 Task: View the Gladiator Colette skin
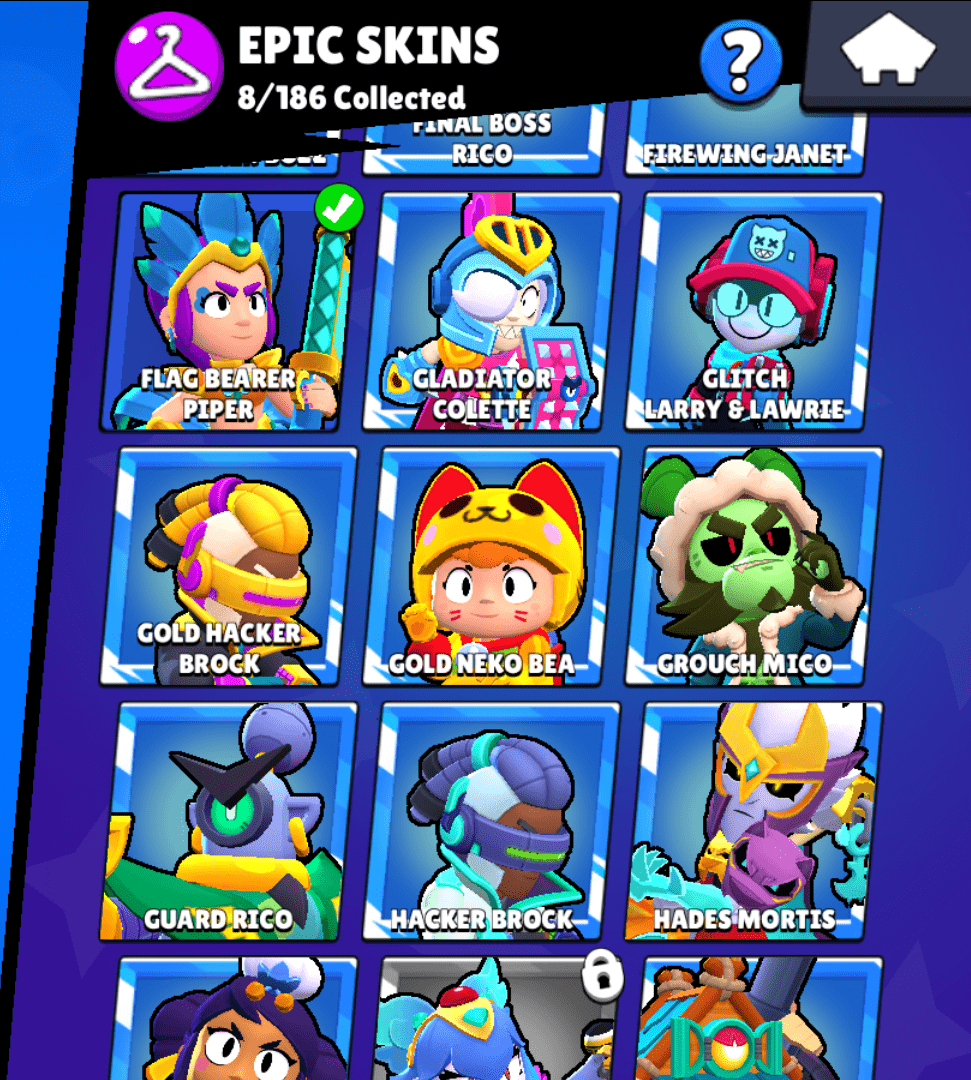[492, 311]
